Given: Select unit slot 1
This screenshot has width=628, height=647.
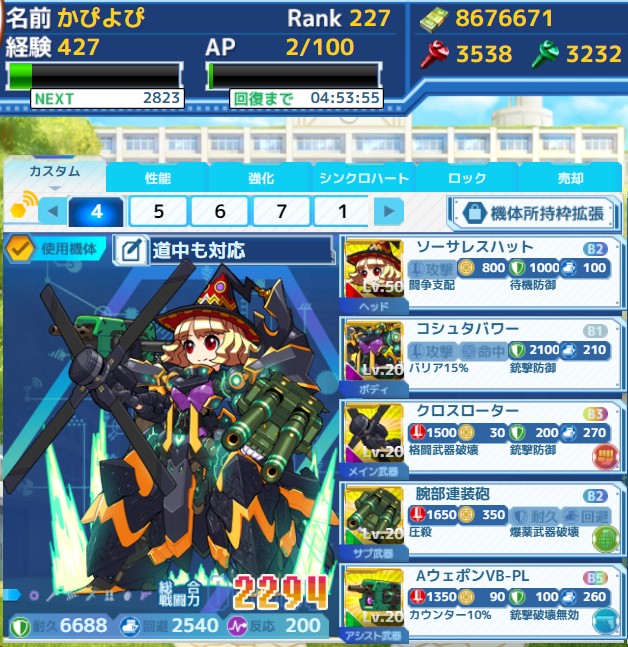Looking at the screenshot, I should pyautogui.click(x=342, y=212).
